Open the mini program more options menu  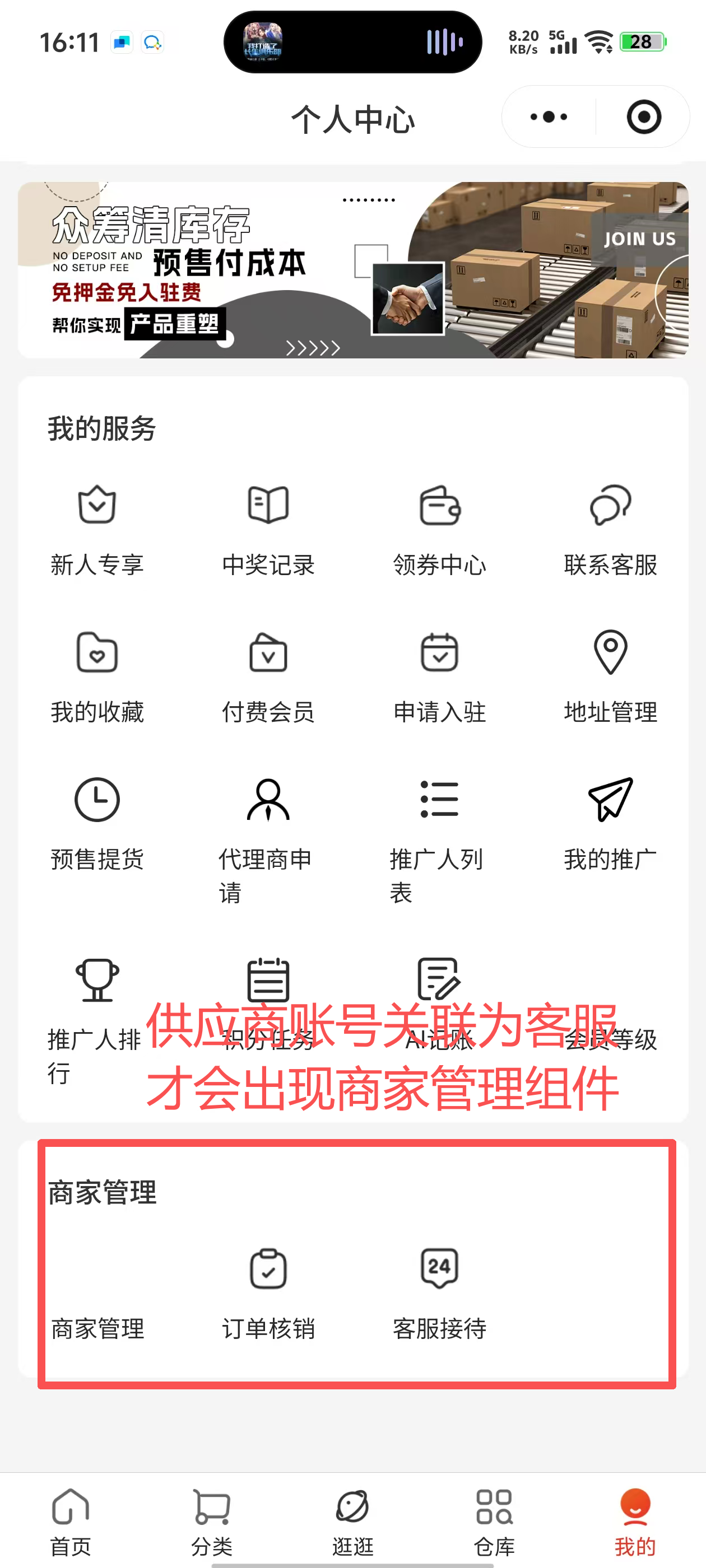pos(548,117)
